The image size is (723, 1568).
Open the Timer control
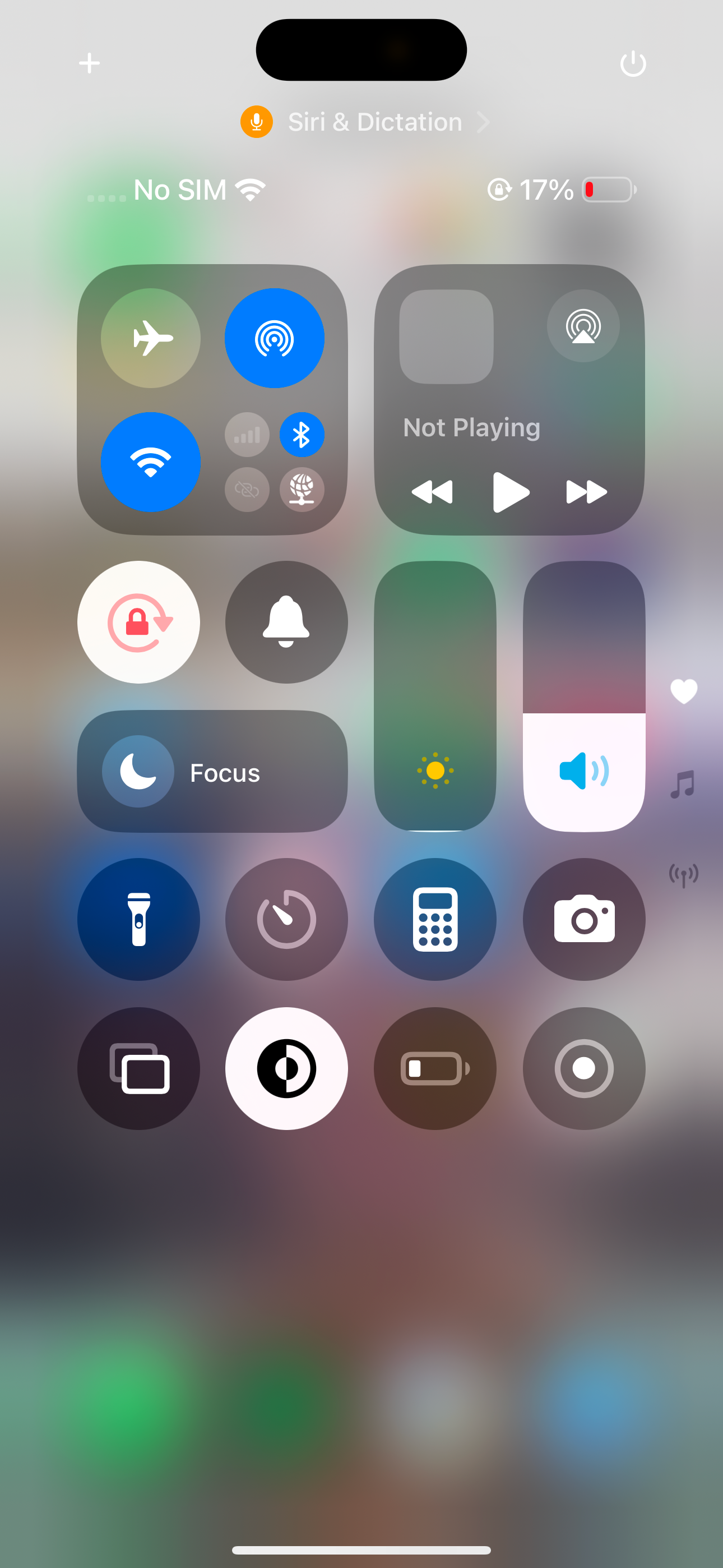[x=286, y=919]
